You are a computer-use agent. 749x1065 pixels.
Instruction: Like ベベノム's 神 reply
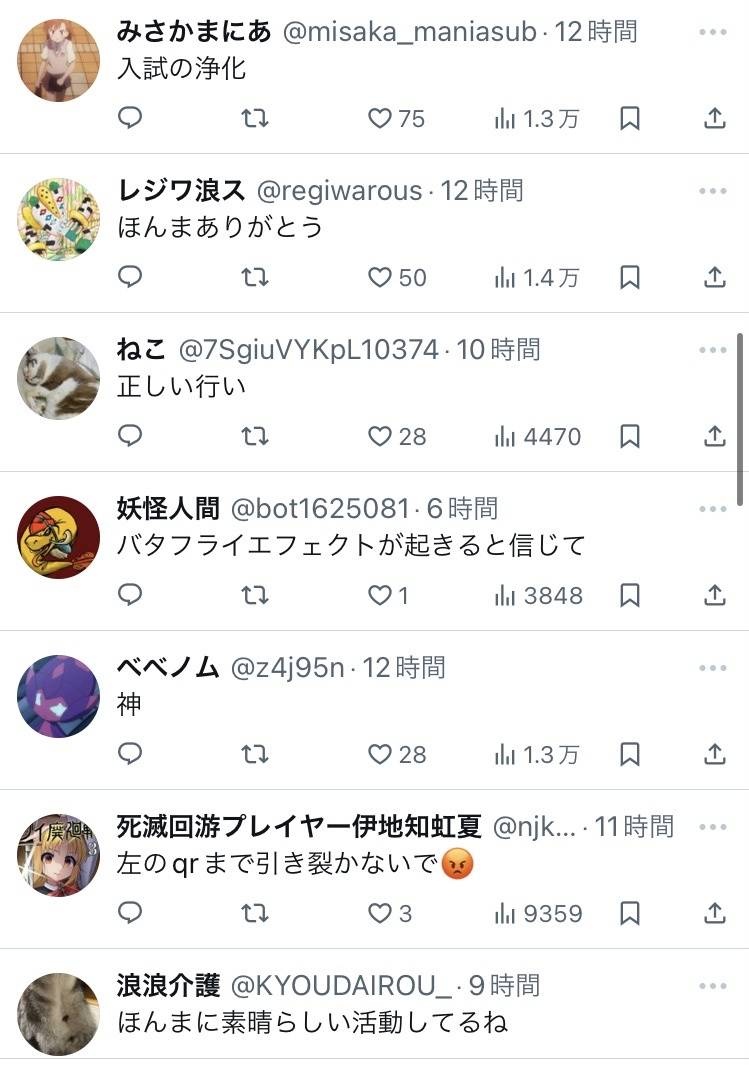click(380, 754)
